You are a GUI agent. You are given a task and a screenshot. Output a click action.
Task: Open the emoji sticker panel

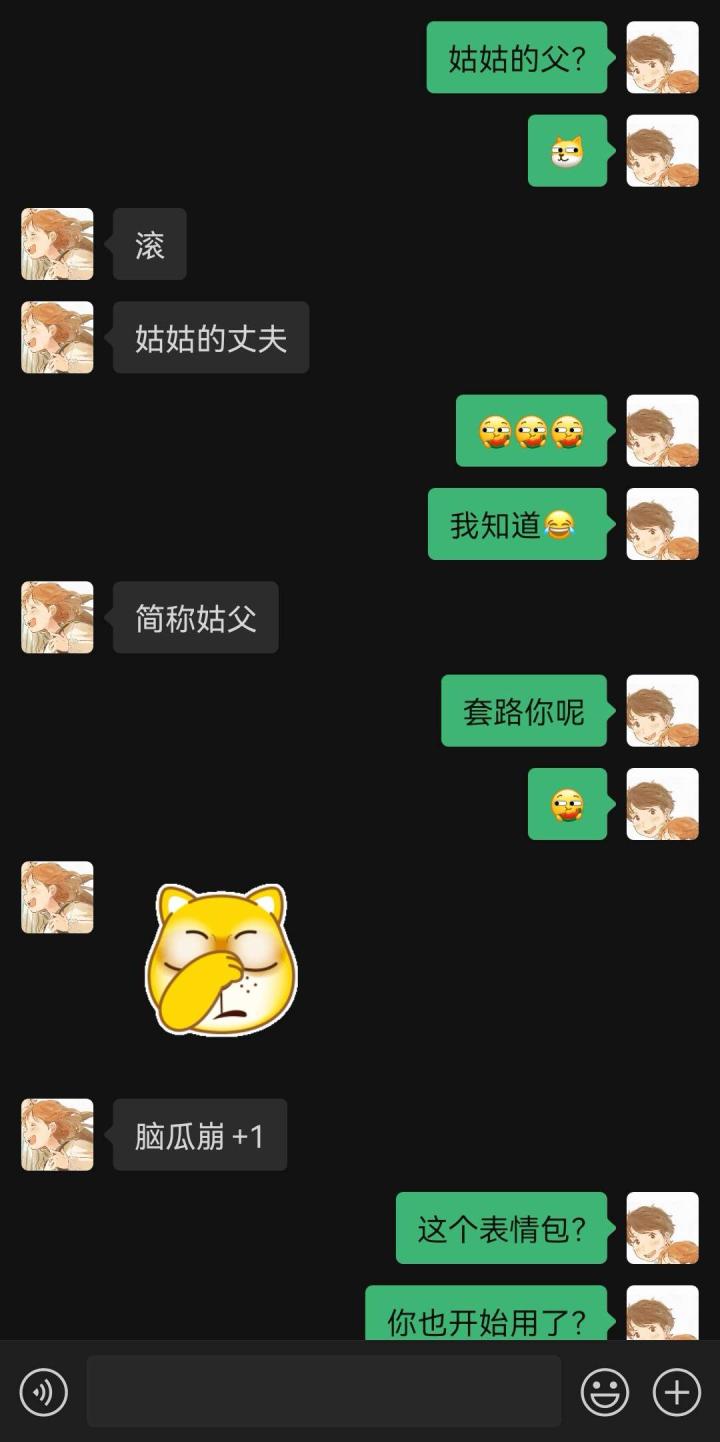605,1391
